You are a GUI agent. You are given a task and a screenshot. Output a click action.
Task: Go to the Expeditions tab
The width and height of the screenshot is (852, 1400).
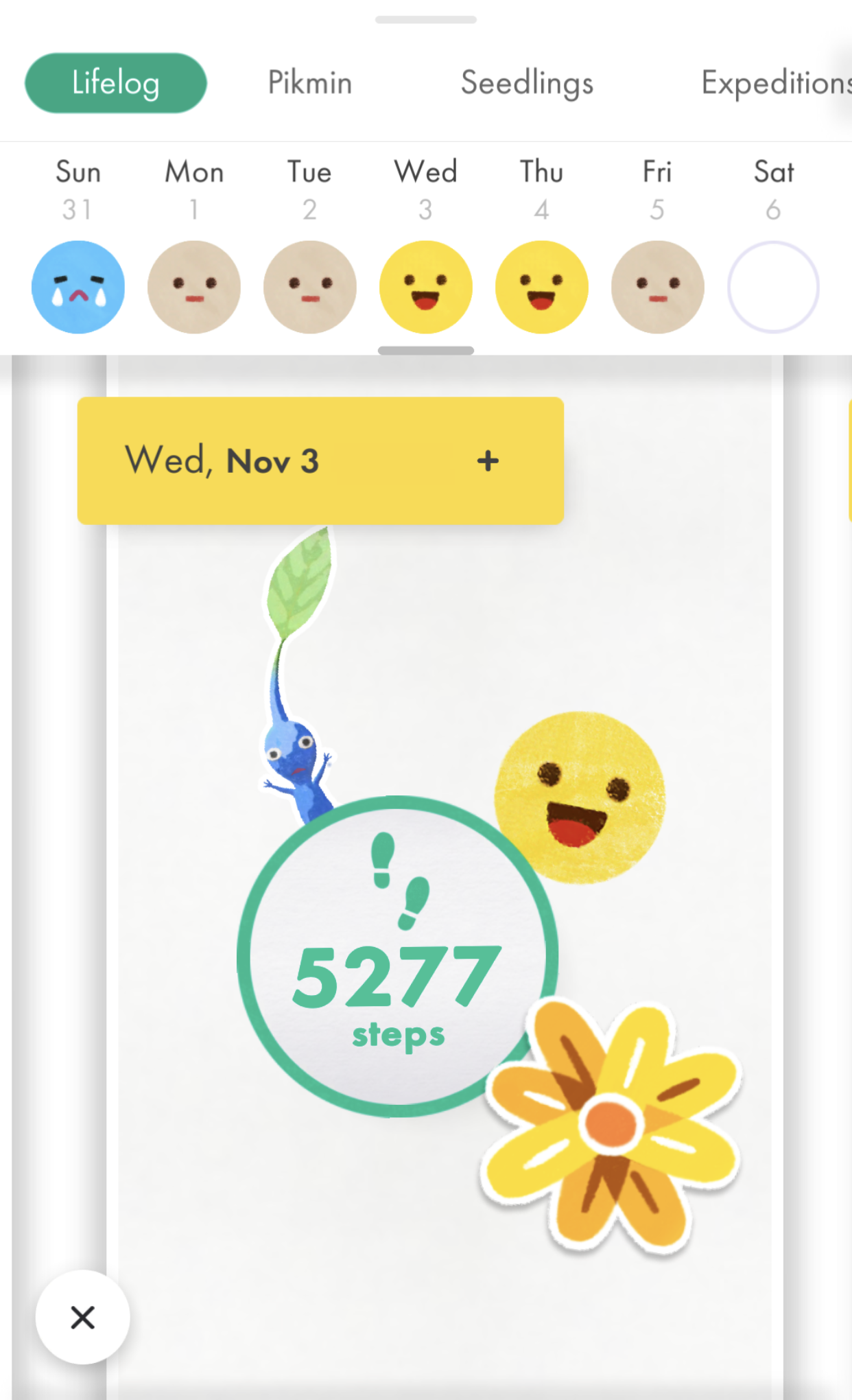click(775, 83)
